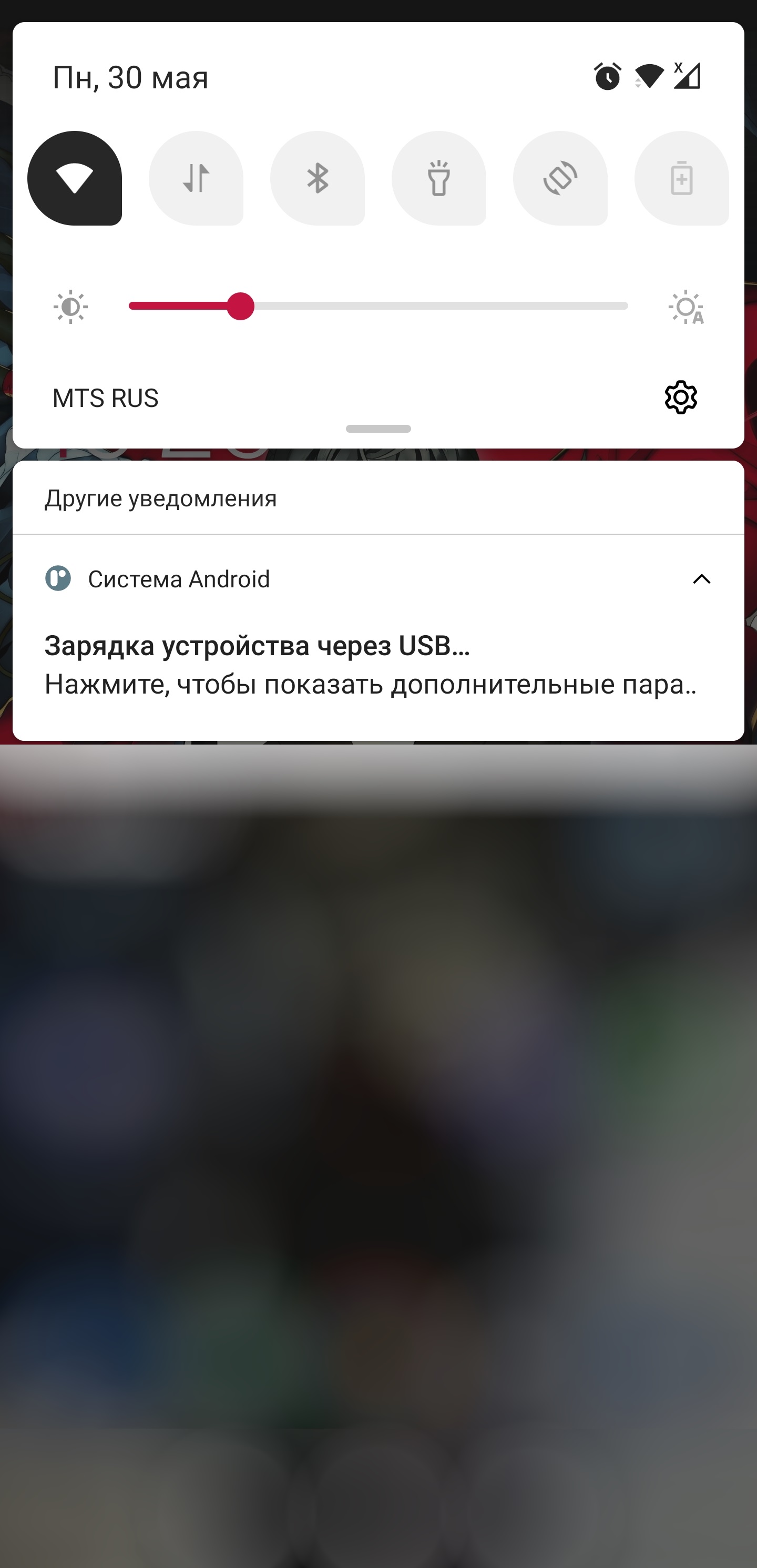This screenshot has width=757, height=1568.
Task: Expand the quick settings panel handle
Action: (x=378, y=429)
